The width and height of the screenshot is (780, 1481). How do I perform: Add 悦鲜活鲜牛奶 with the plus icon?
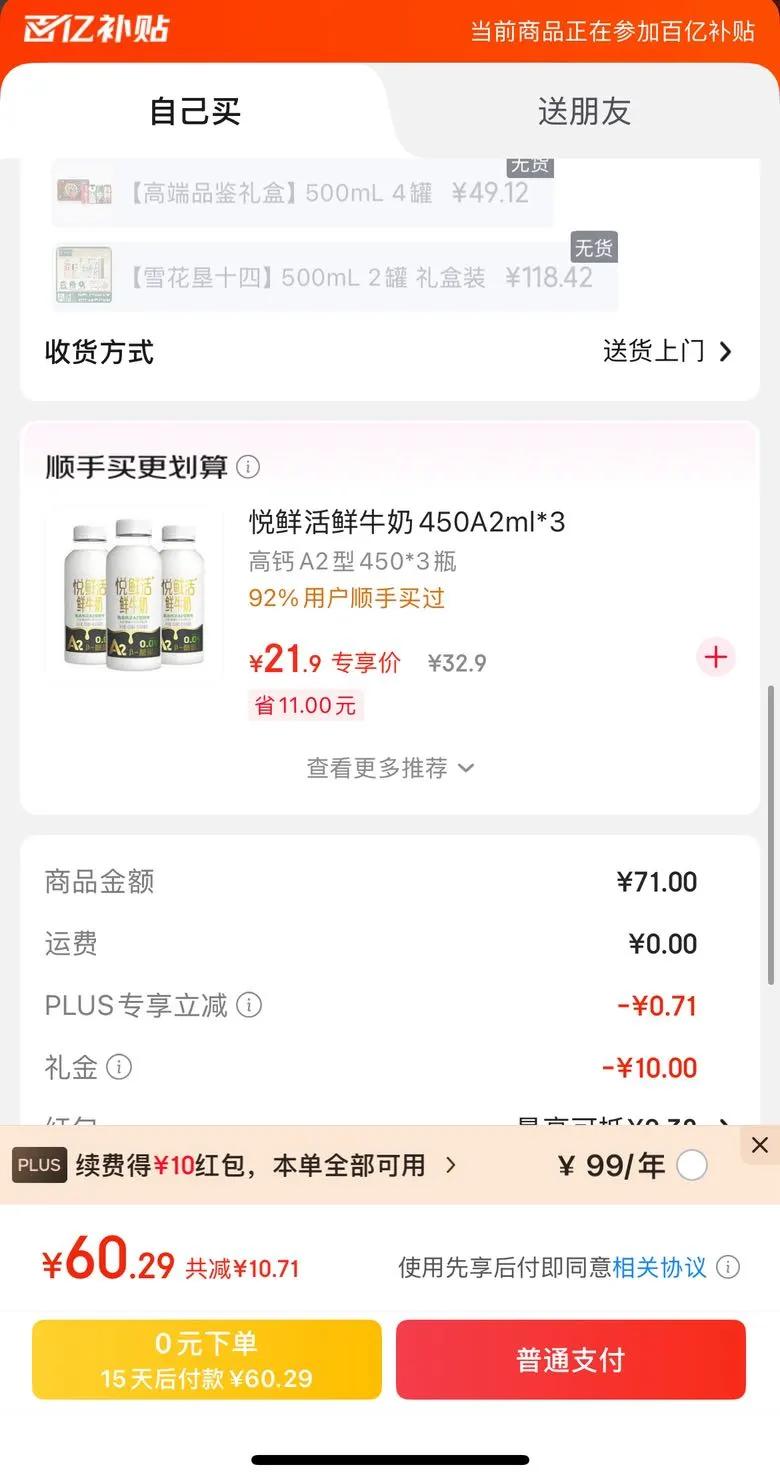pos(715,657)
